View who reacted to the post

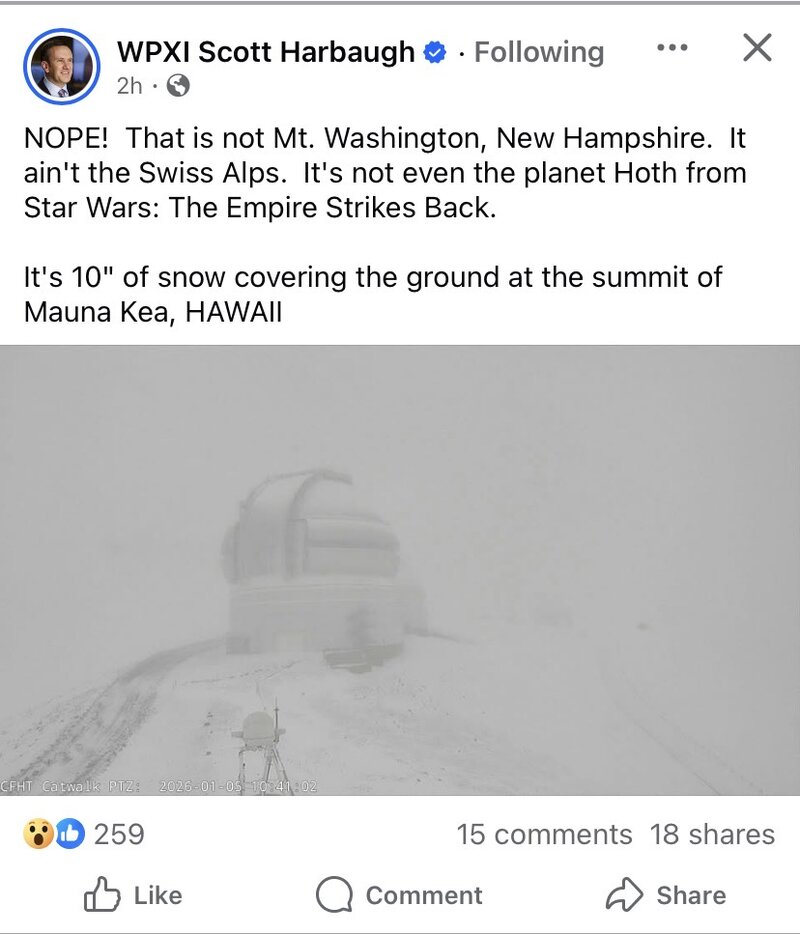click(85, 834)
